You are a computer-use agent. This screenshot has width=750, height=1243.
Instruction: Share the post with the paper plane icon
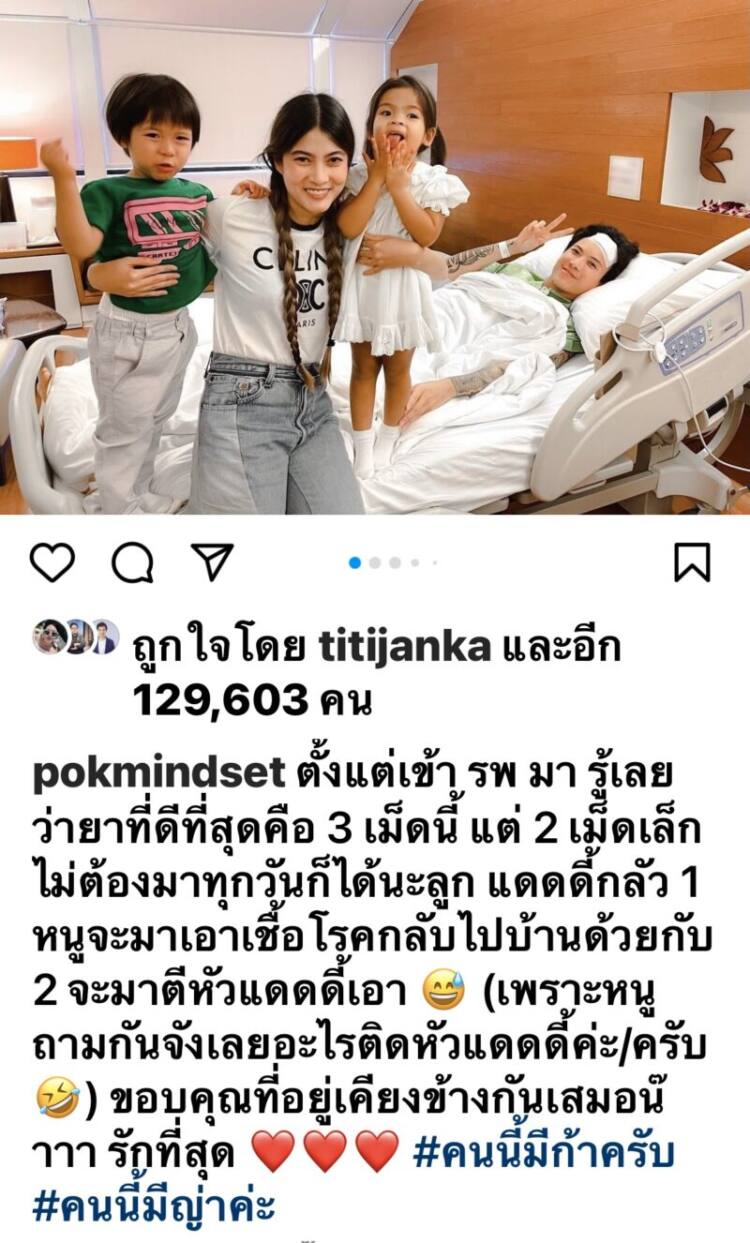(x=212, y=563)
